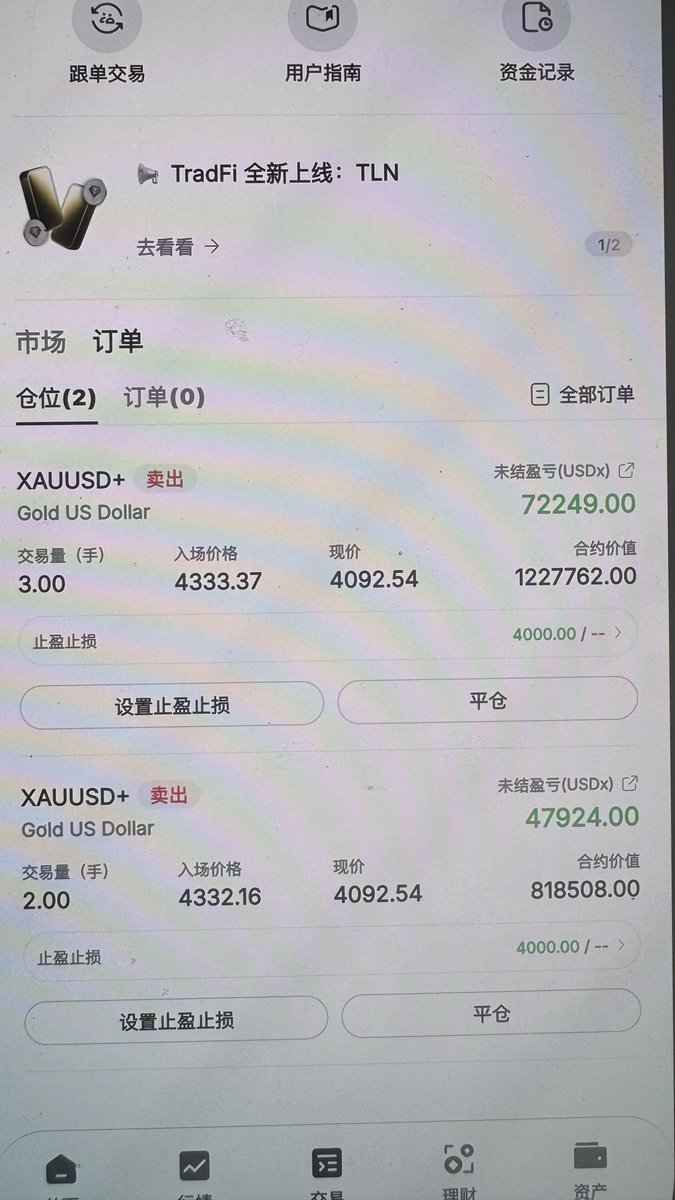Set 止盈止损 for the 3.00-lot position
675x1200 pixels.
coord(172,705)
